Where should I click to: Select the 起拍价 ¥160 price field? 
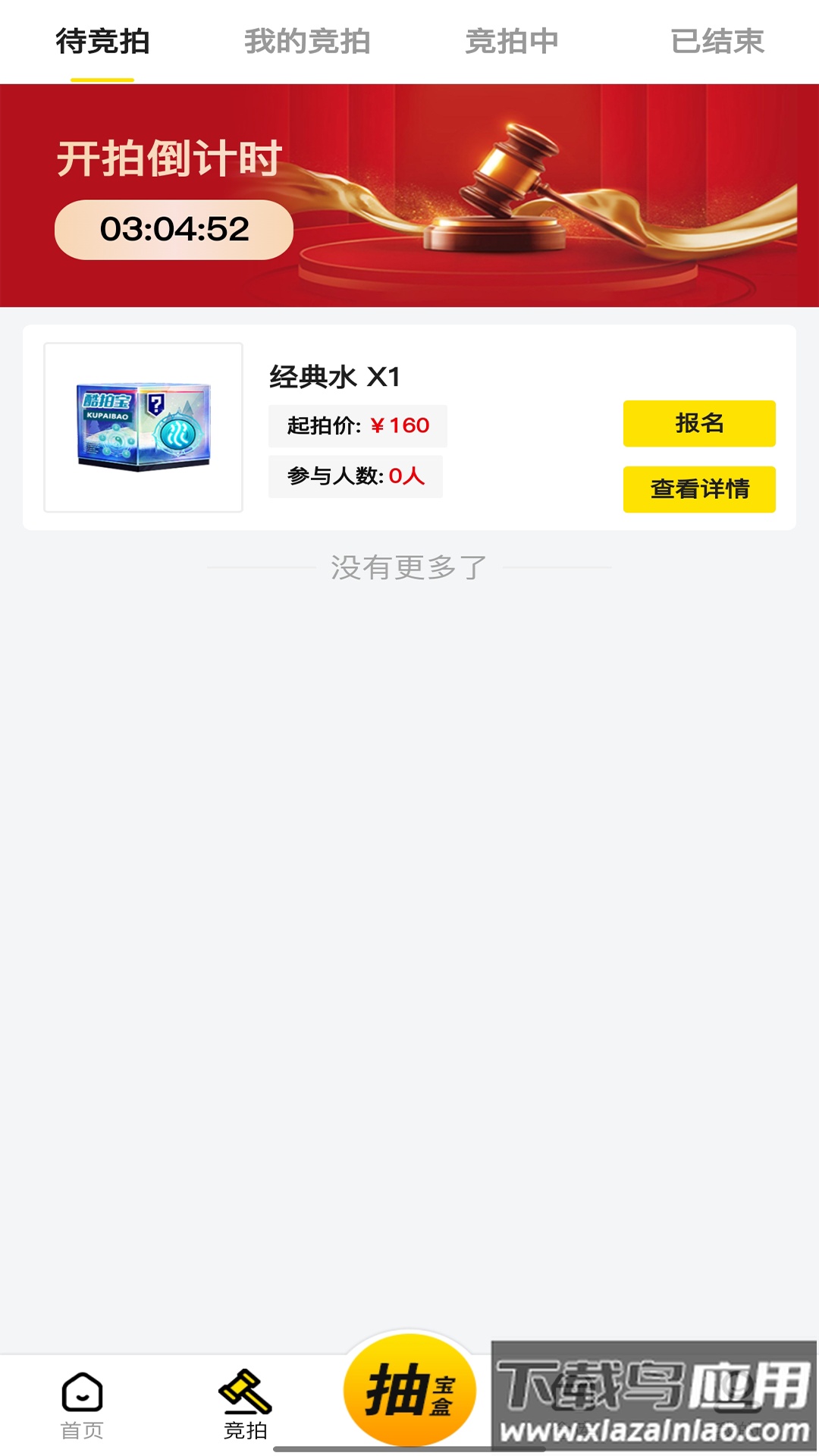[356, 425]
